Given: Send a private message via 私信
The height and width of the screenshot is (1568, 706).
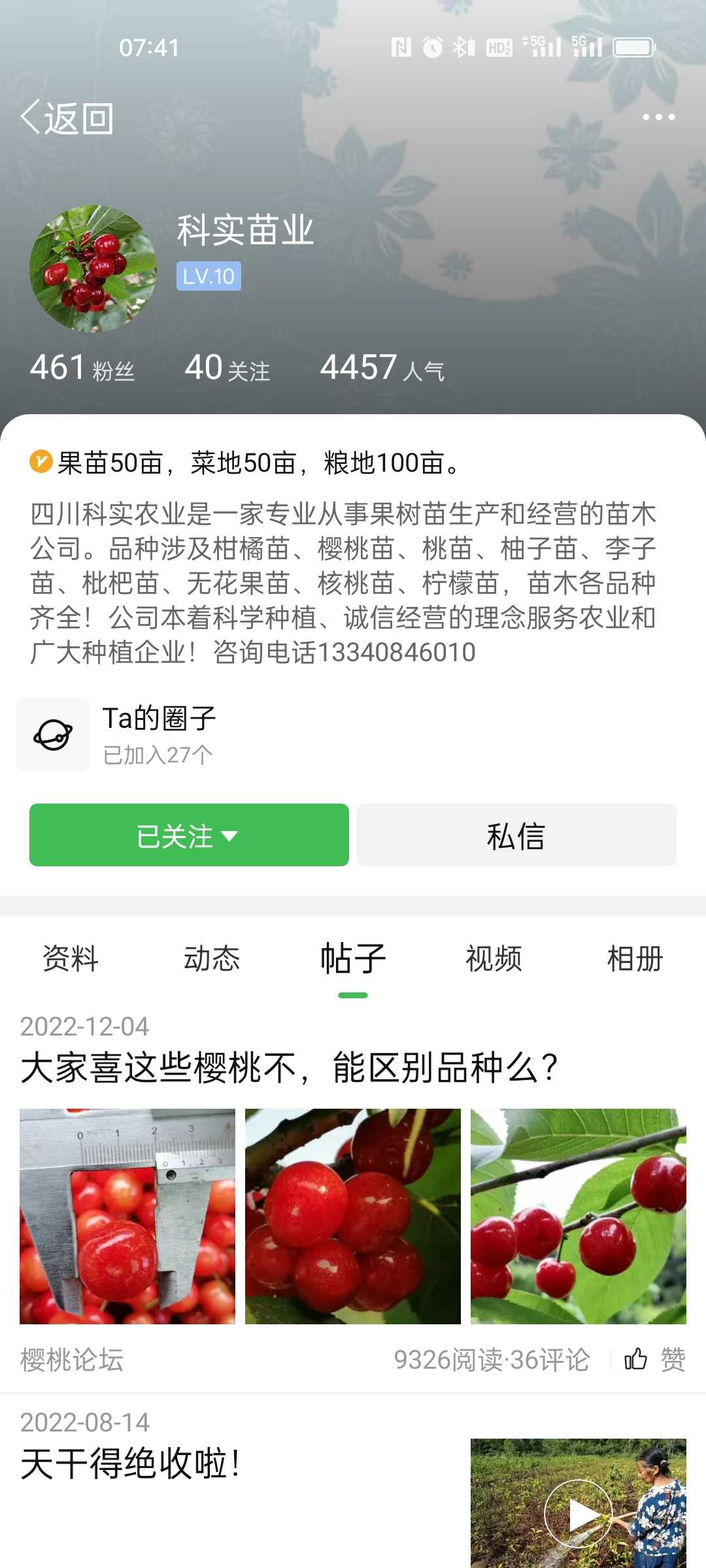Looking at the screenshot, I should click(x=516, y=835).
